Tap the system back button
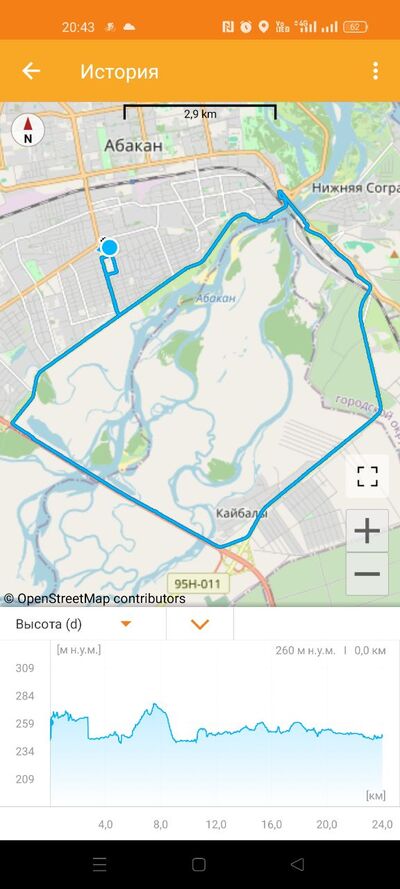Screen dimensions: 400x889 pyautogui.click(x=298, y=864)
